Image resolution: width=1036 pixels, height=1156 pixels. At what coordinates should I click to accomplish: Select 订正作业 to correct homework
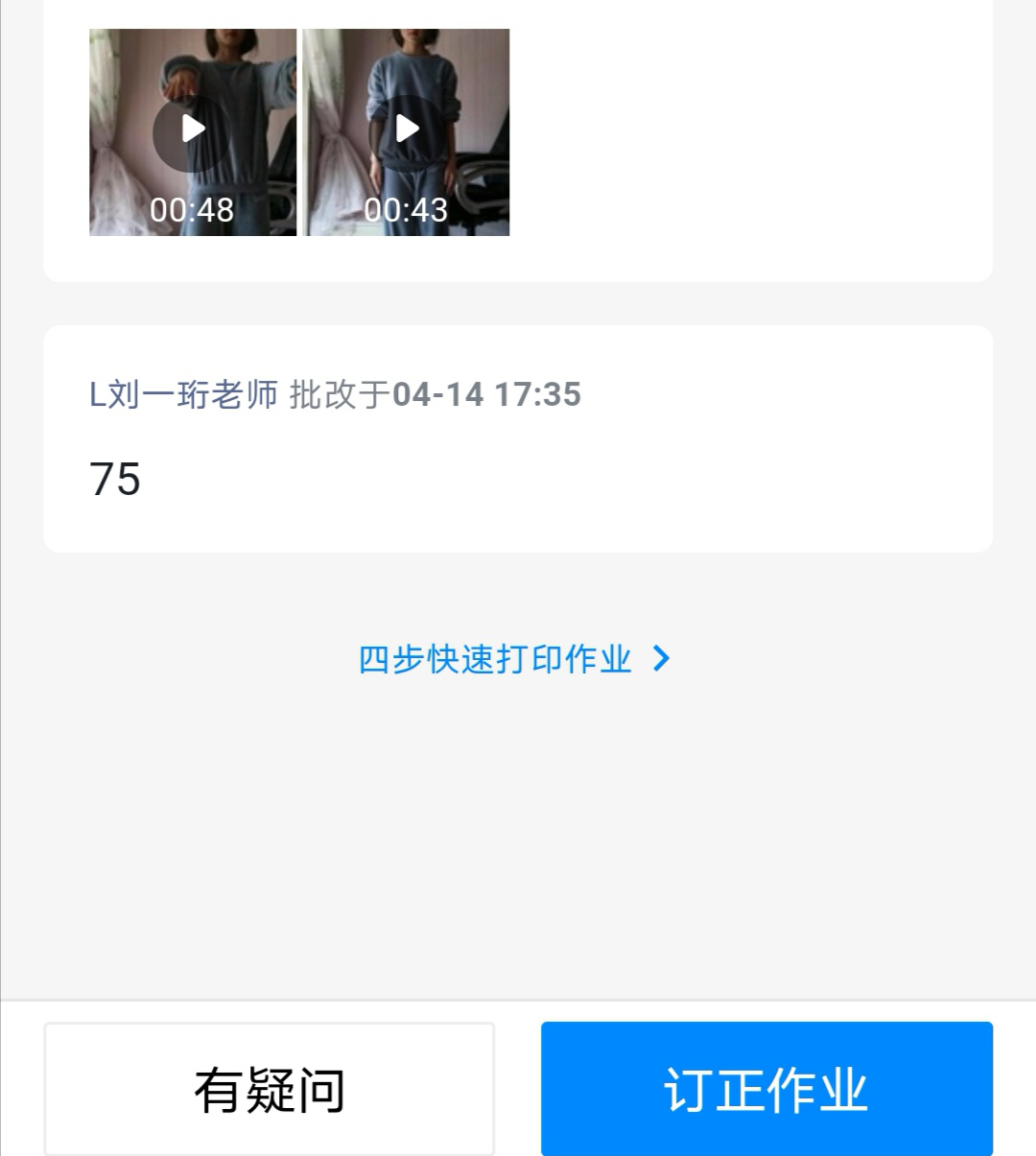coord(766,1089)
